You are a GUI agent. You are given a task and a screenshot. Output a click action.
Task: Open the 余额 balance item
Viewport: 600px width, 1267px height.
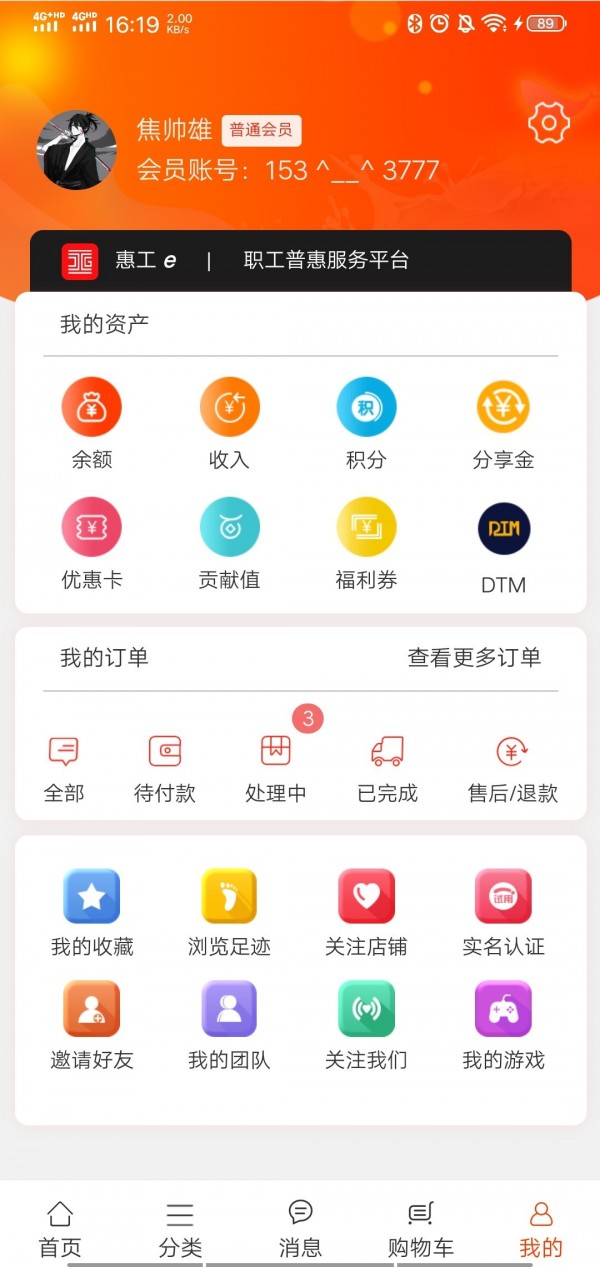coord(91,424)
